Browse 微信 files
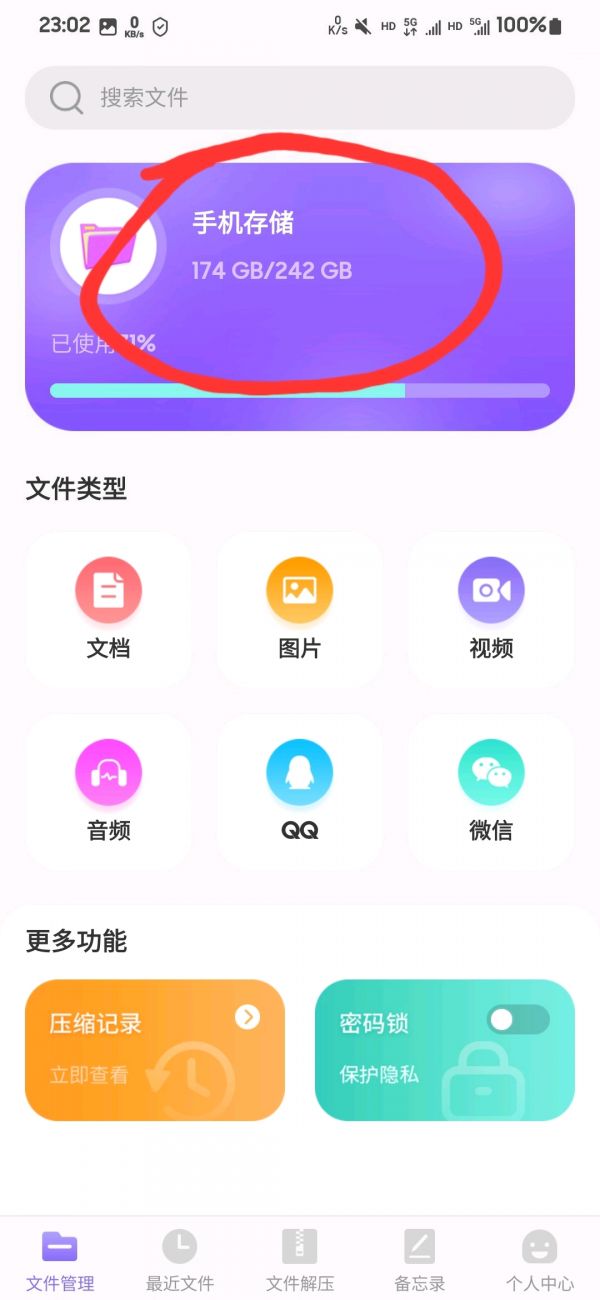Viewport: 600px width, 1300px height. click(491, 790)
